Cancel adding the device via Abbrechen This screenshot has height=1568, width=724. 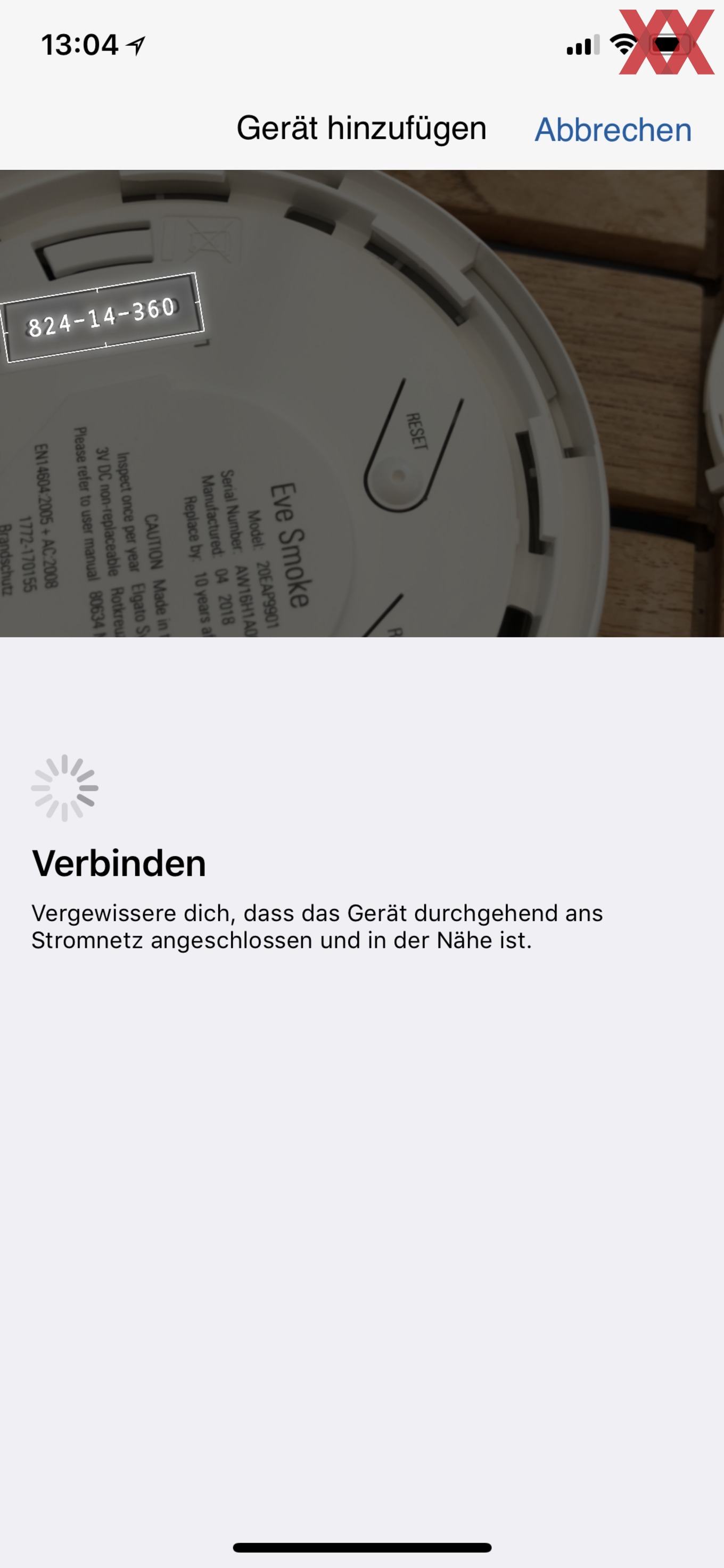(x=613, y=130)
